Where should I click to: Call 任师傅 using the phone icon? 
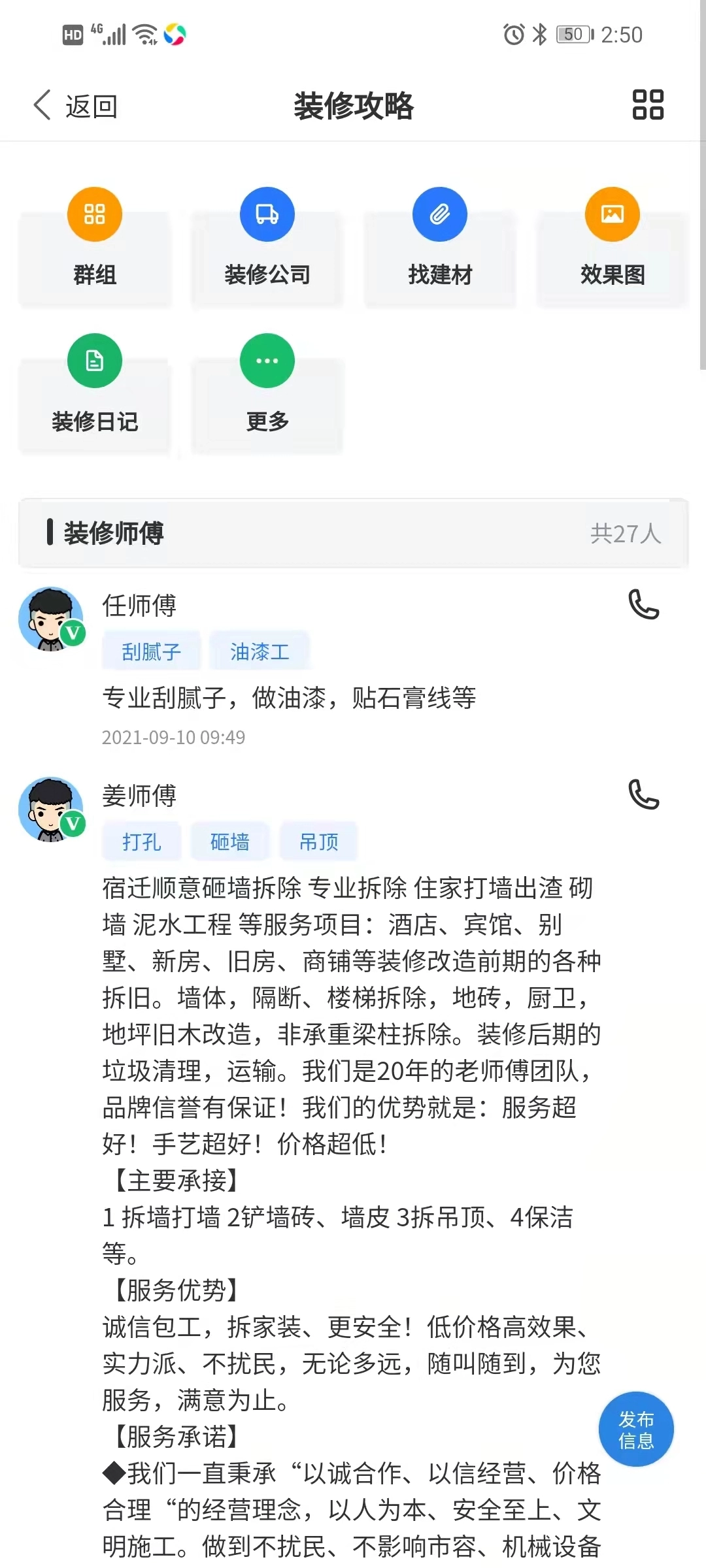pyautogui.click(x=643, y=604)
